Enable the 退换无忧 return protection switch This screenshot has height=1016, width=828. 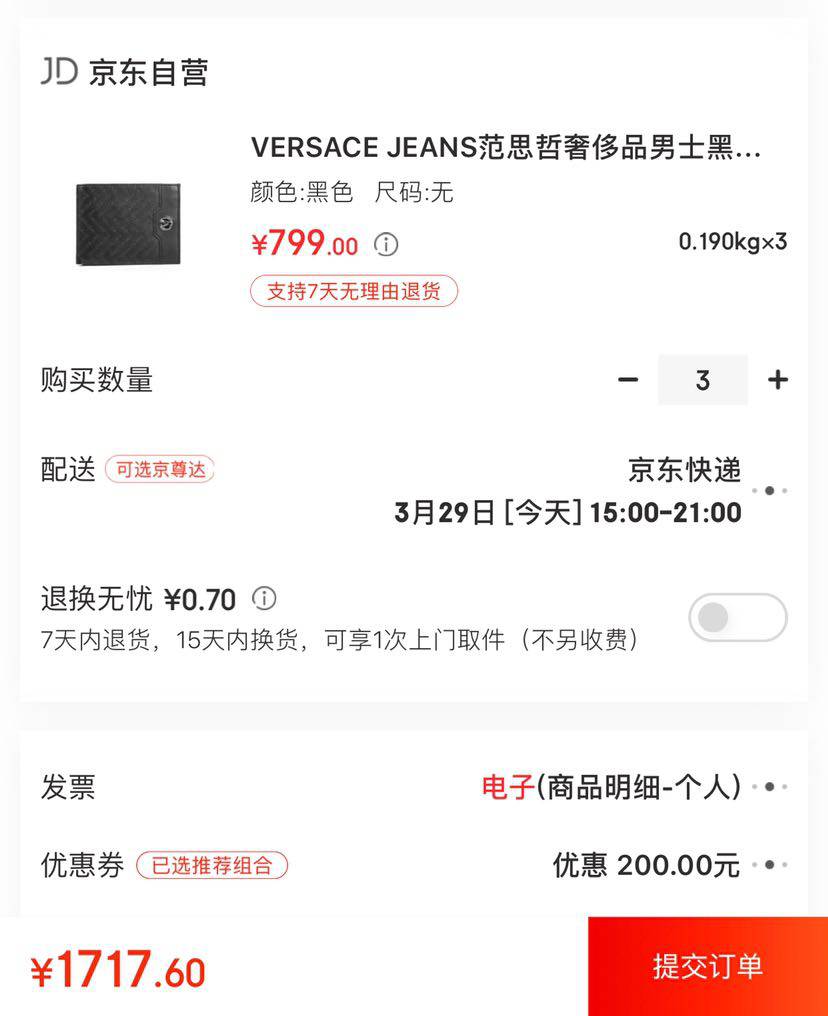(737, 618)
